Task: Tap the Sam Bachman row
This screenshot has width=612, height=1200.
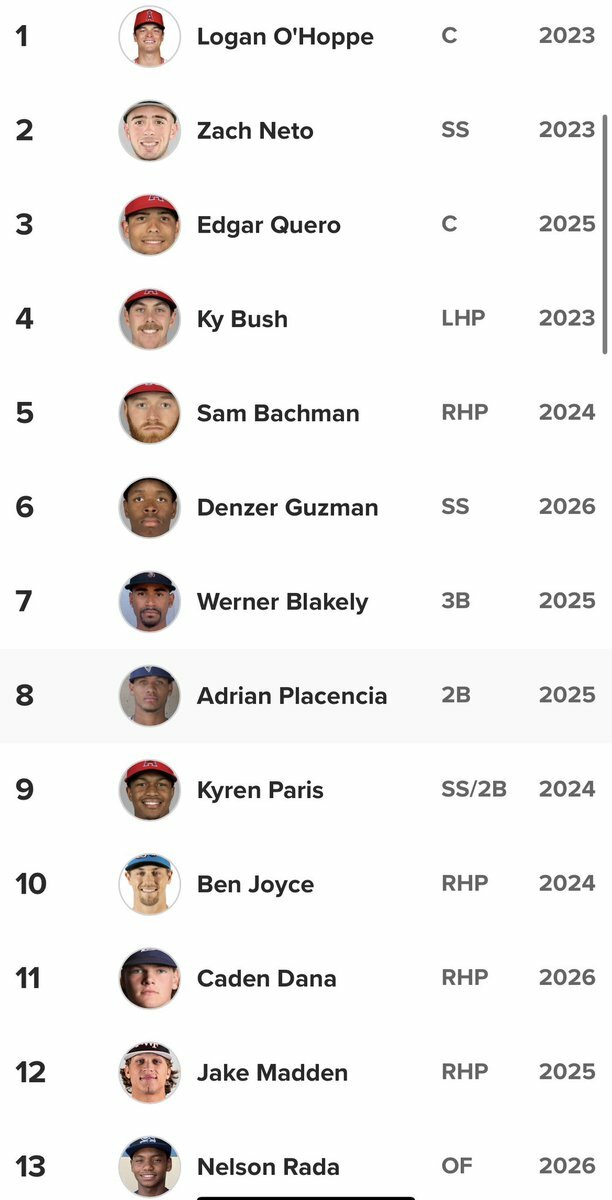Action: [278, 413]
